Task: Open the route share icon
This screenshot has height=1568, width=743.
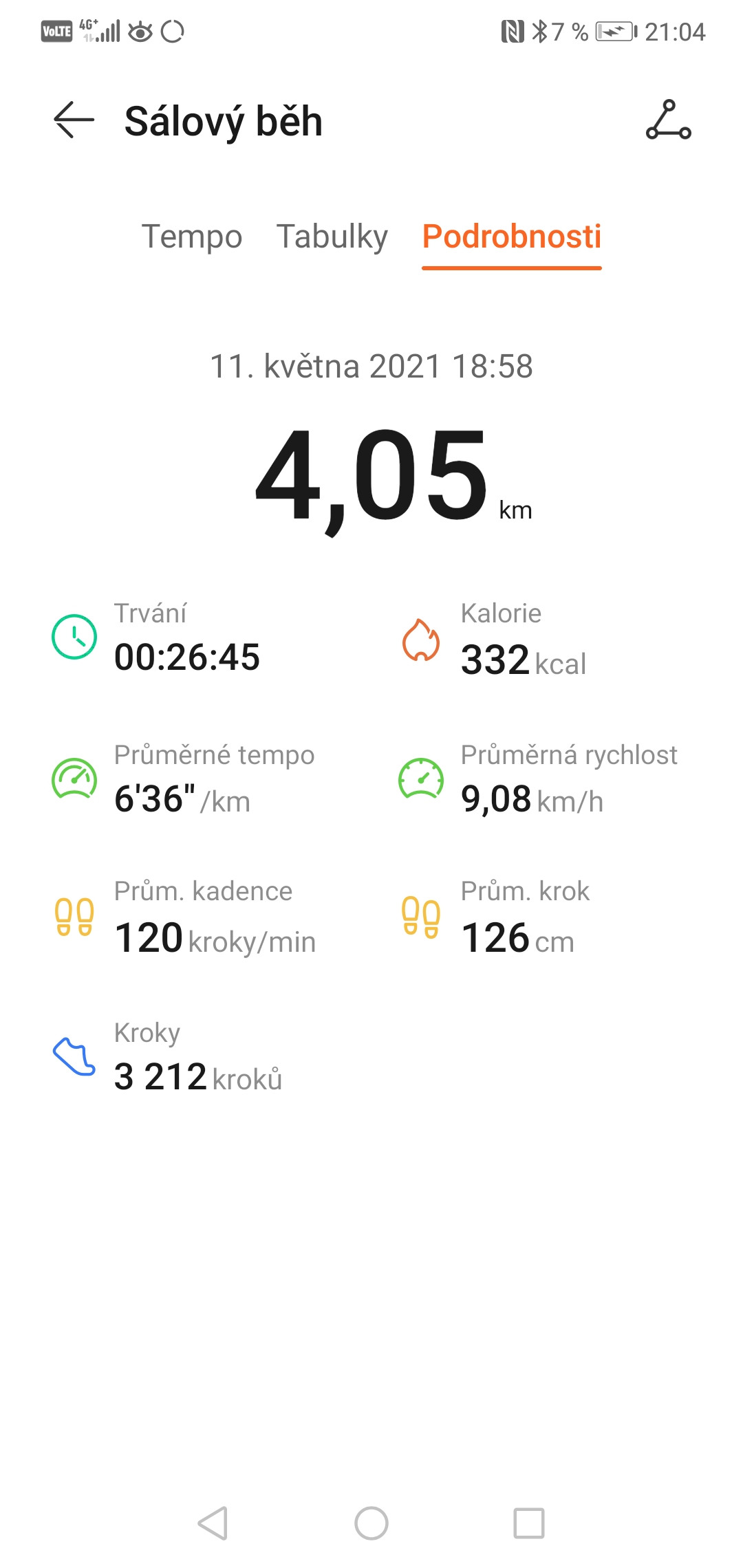Action: tap(668, 120)
